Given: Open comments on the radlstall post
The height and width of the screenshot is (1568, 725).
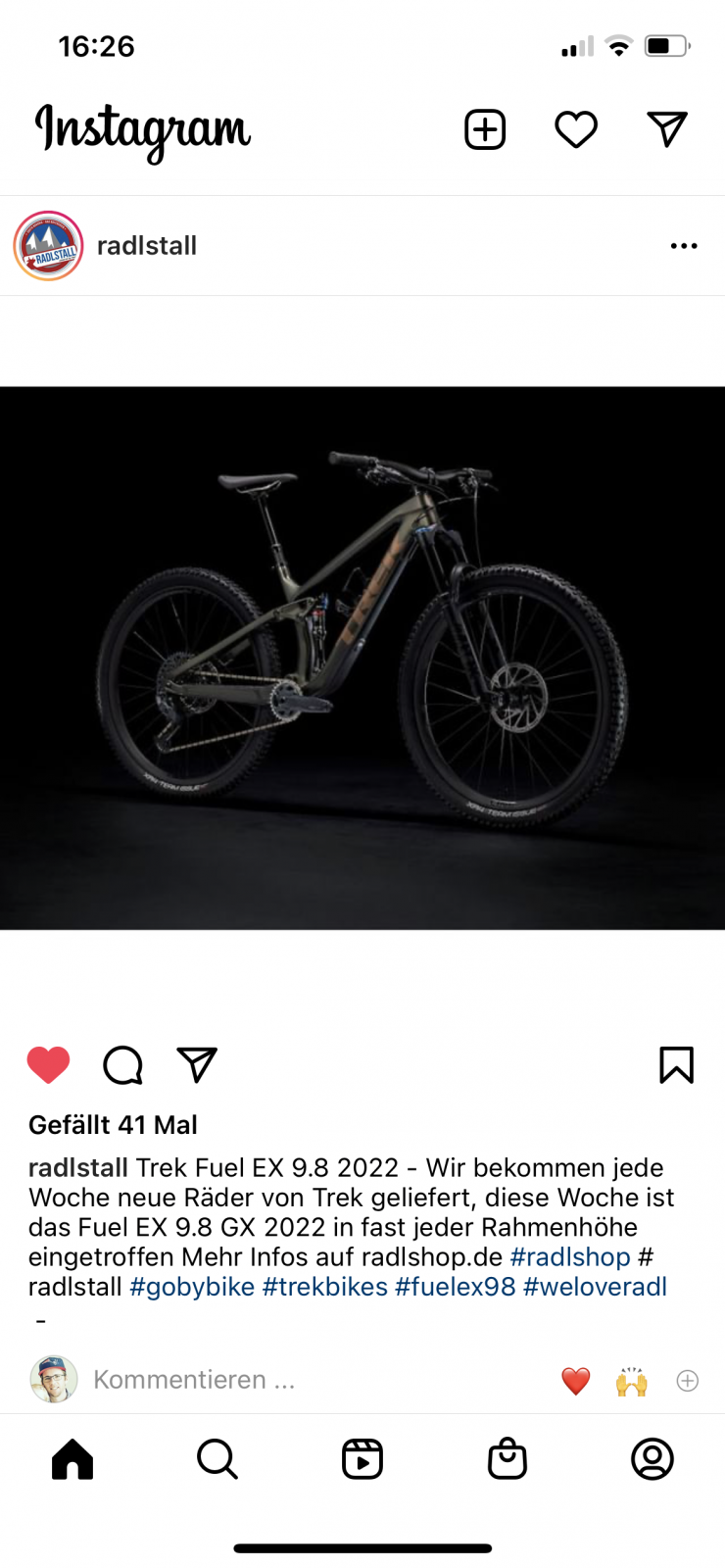Looking at the screenshot, I should coord(122,1064).
